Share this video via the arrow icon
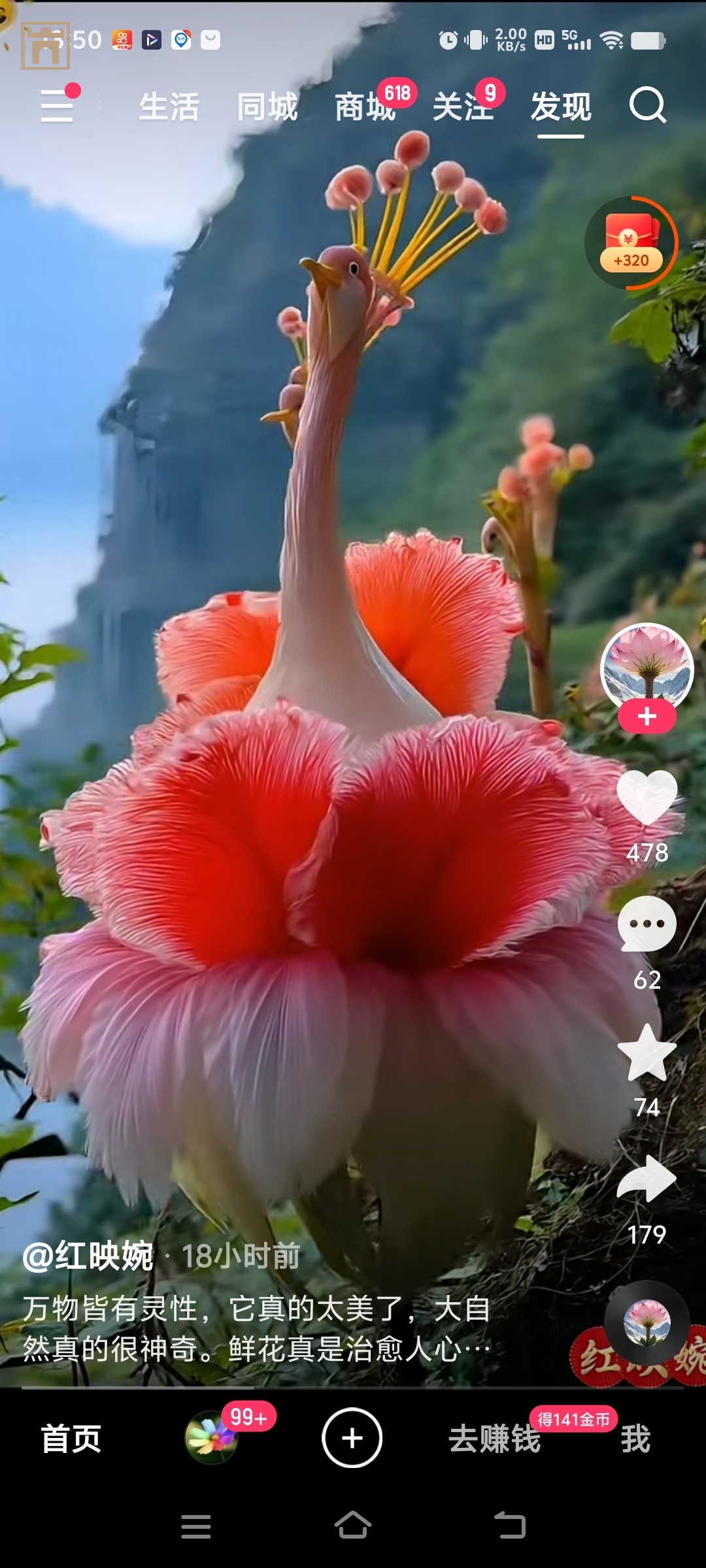Screen dimensions: 706x1568 pyautogui.click(x=647, y=1179)
